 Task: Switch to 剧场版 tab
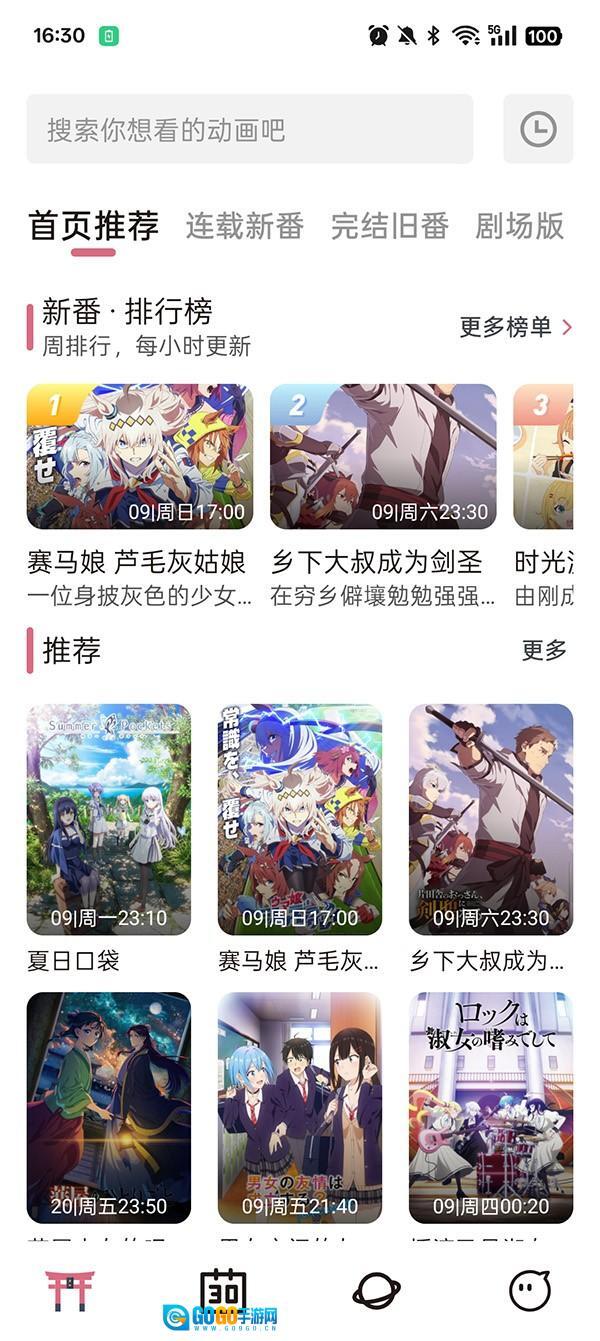point(519,226)
